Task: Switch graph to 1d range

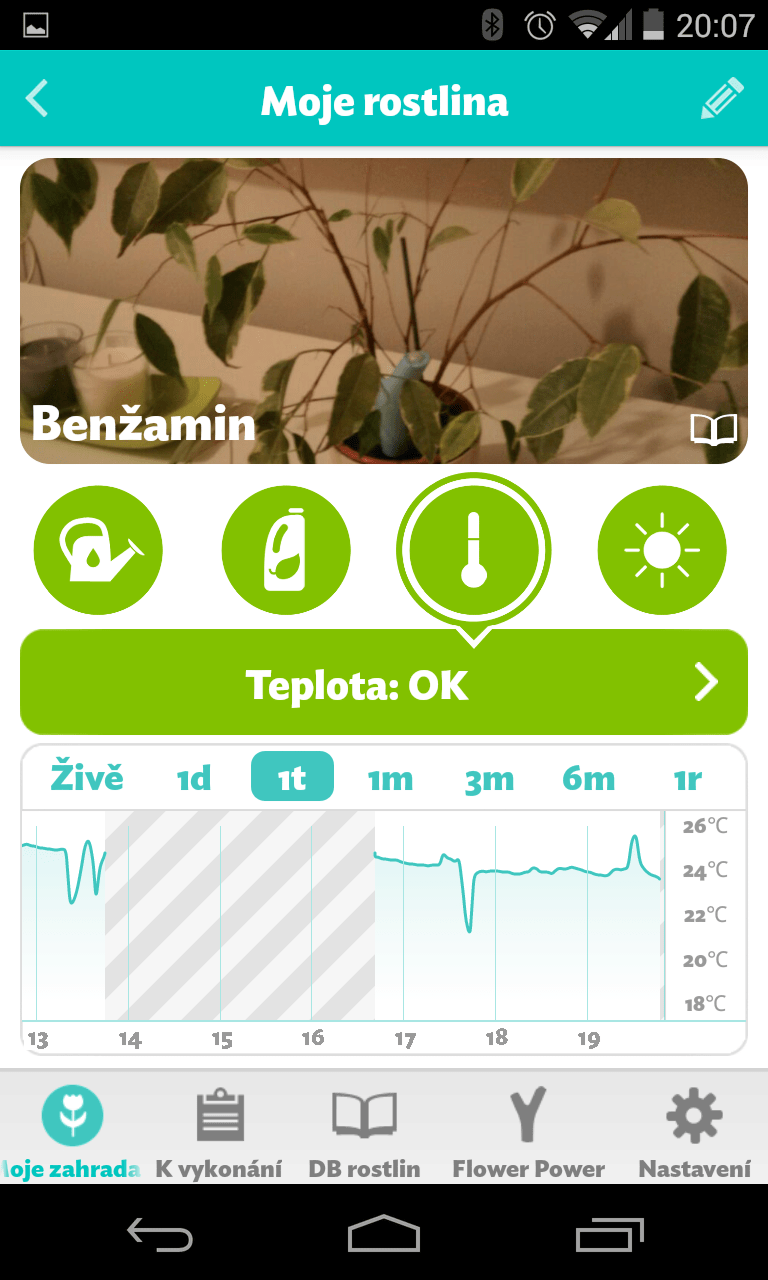Action: click(x=193, y=778)
